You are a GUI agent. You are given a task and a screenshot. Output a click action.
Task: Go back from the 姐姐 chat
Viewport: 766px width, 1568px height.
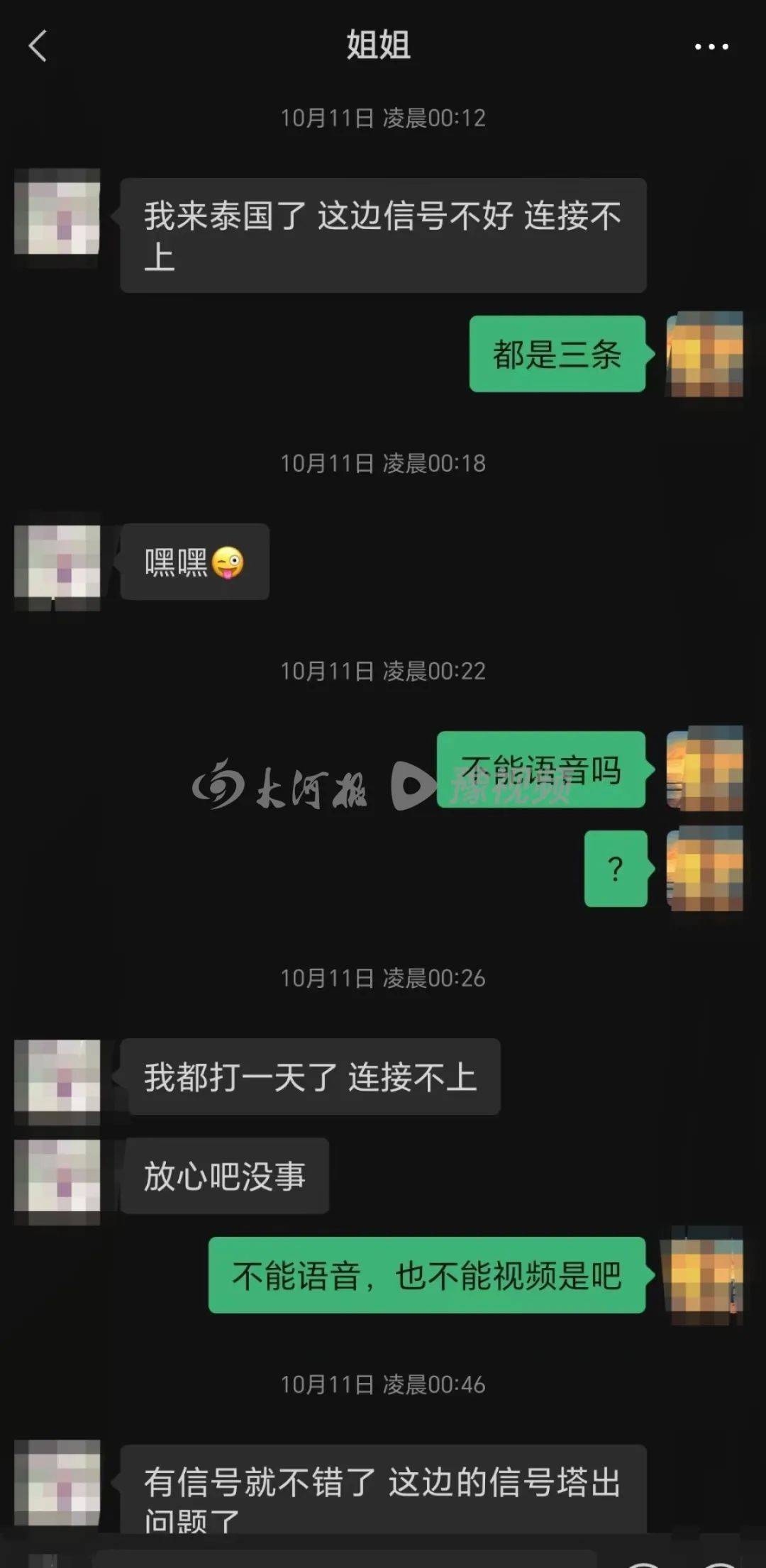point(38,46)
